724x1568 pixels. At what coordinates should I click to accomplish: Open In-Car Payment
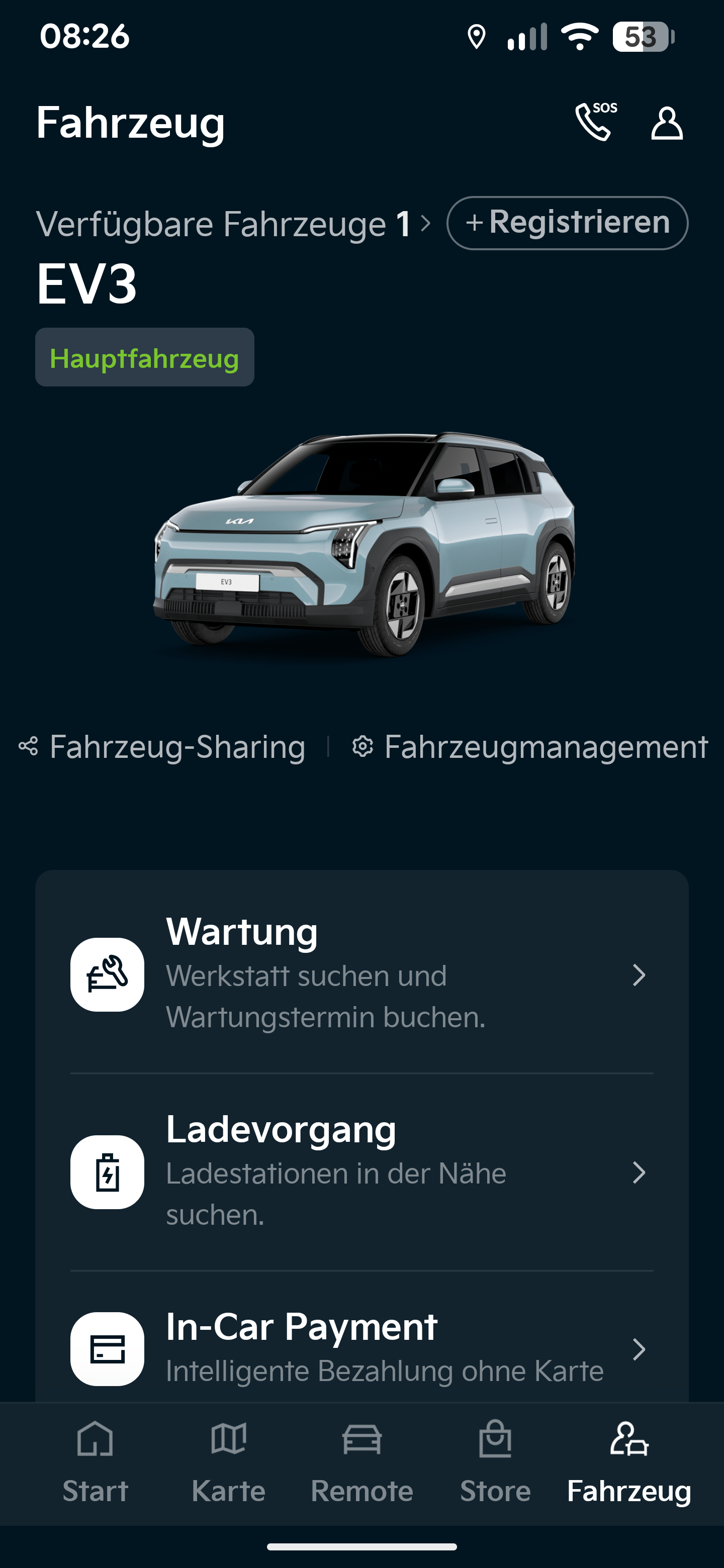361,1348
